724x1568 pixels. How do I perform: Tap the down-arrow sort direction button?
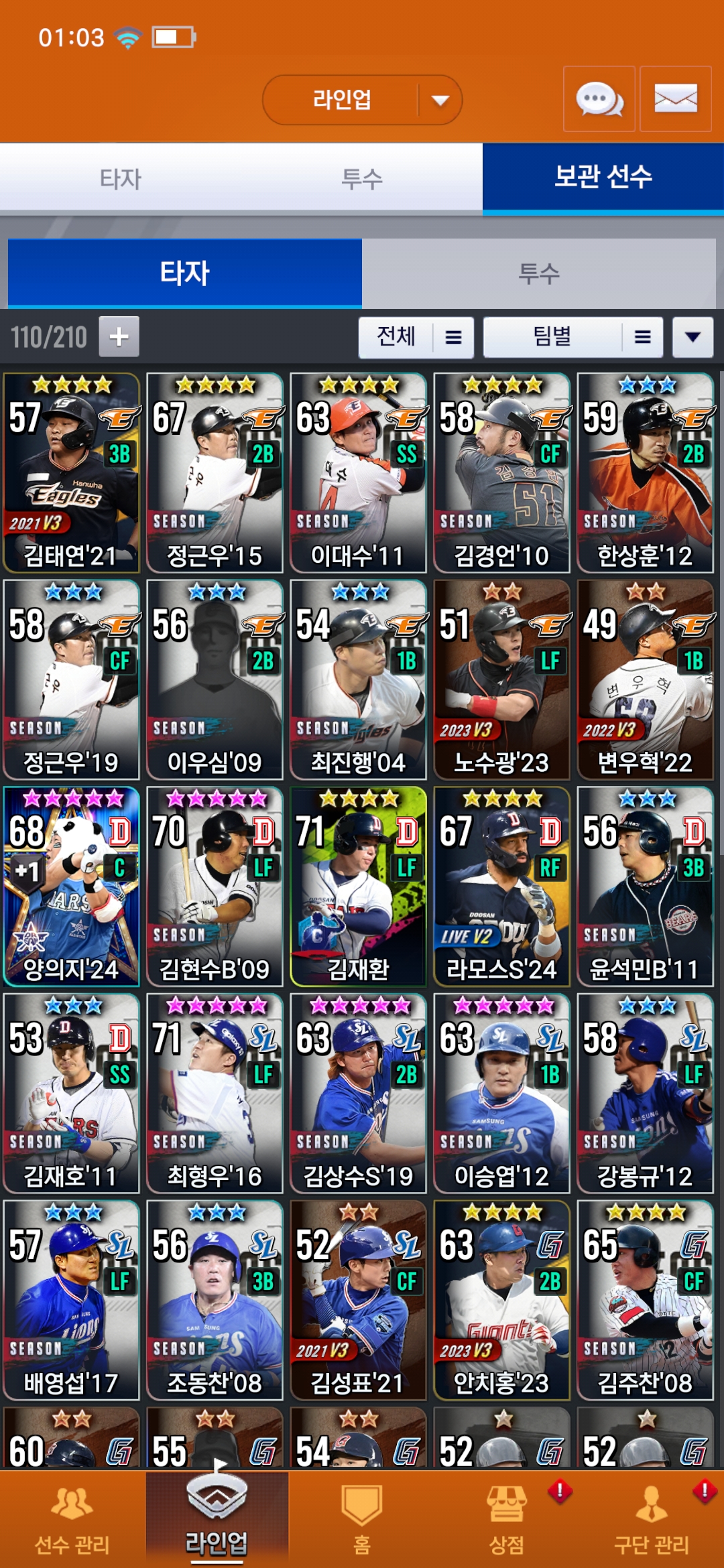click(x=692, y=337)
